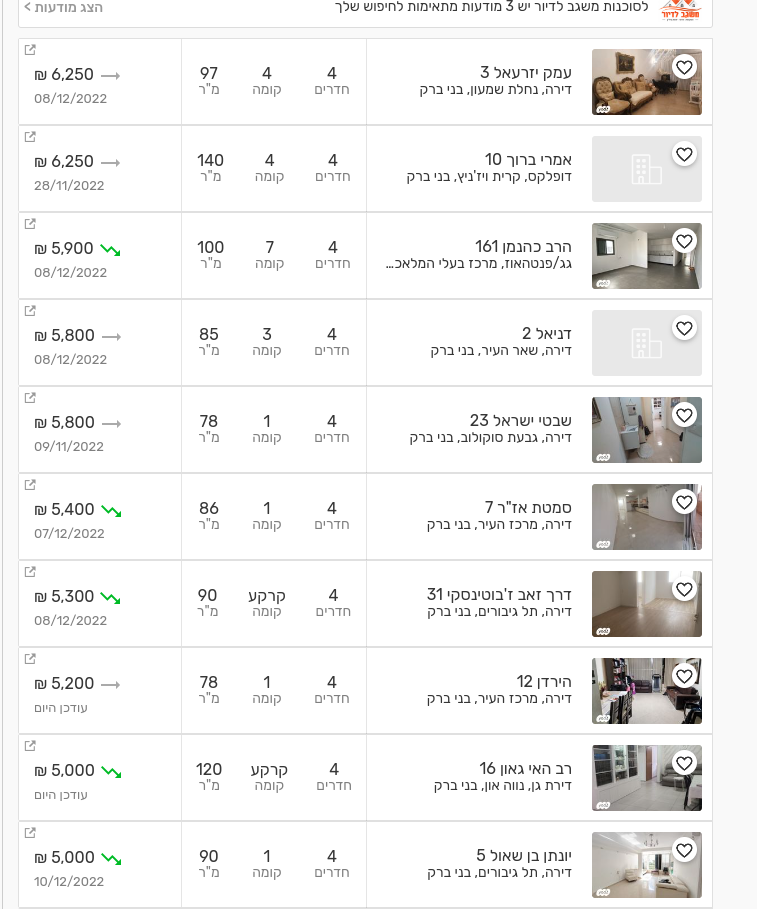Favorite the דרך זאב ז'בוטינסקי 31 listing
The width and height of the screenshot is (757, 909).
click(684, 589)
